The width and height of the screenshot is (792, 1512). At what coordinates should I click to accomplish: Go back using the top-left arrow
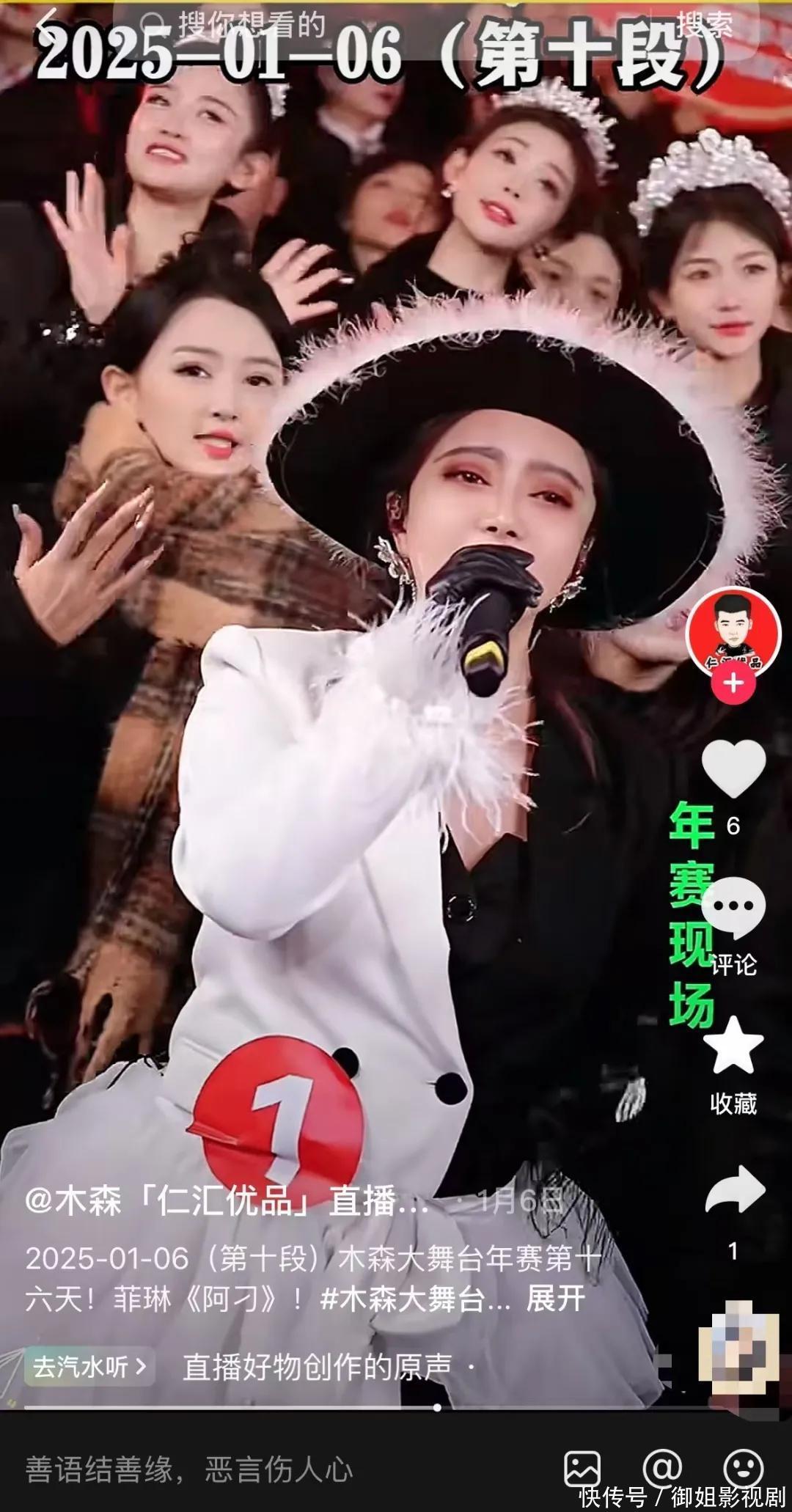click(x=48, y=26)
